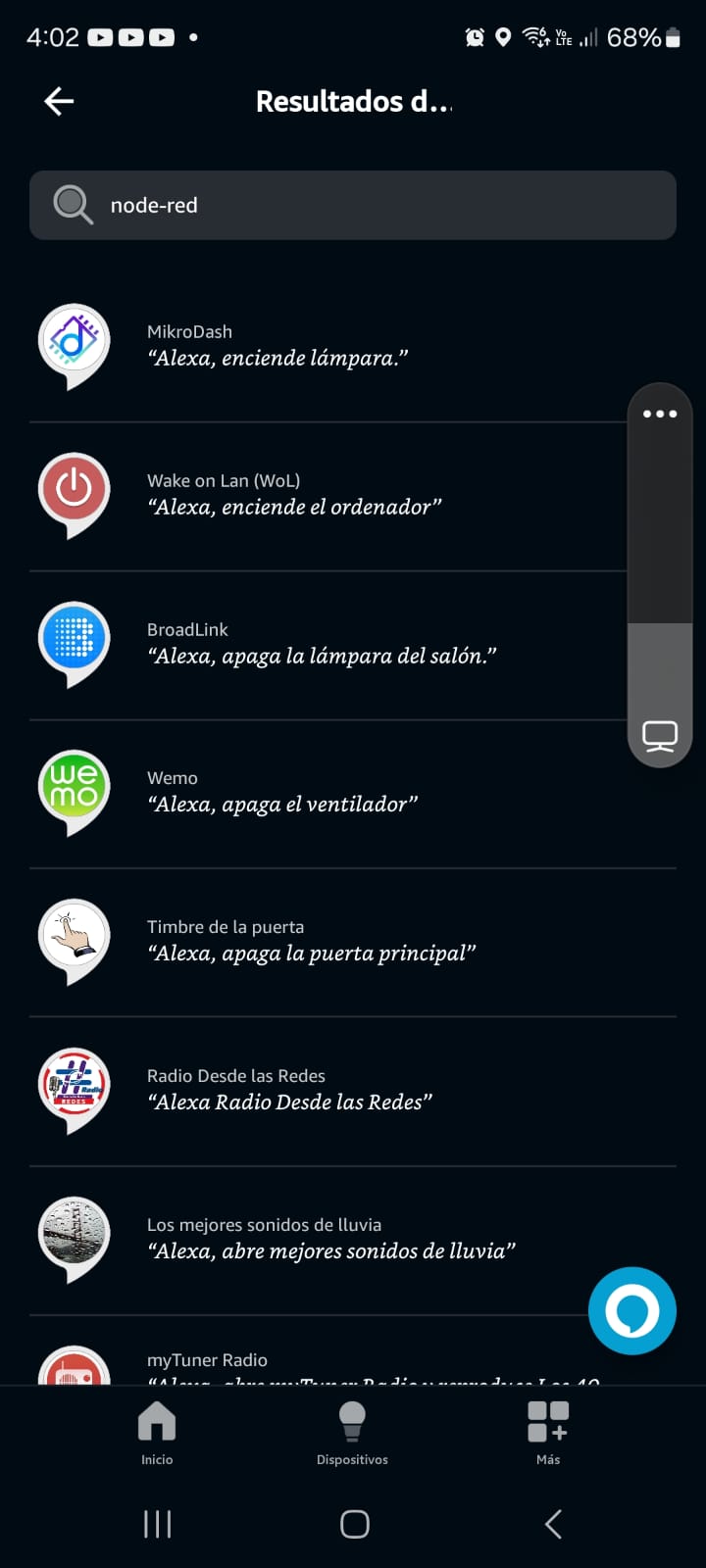Go to the phone's home screen
The height and width of the screenshot is (1568, 706).
click(x=354, y=1524)
